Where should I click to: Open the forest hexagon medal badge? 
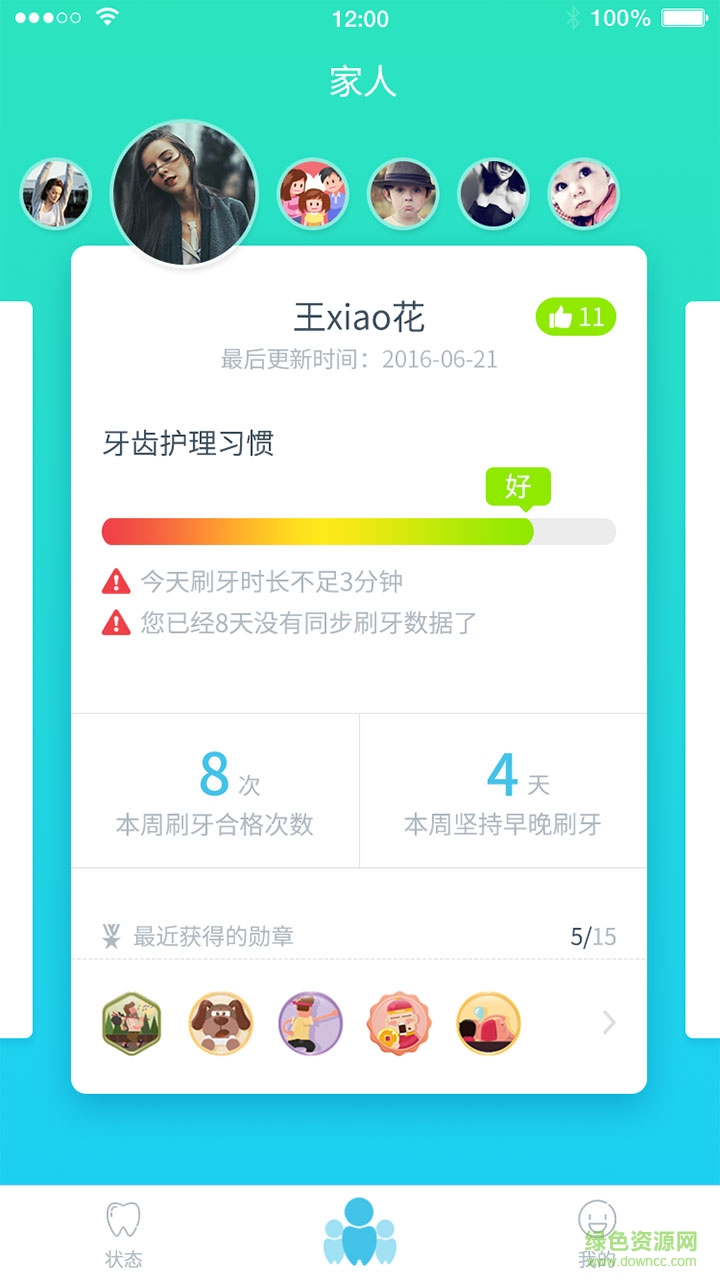[x=132, y=1022]
